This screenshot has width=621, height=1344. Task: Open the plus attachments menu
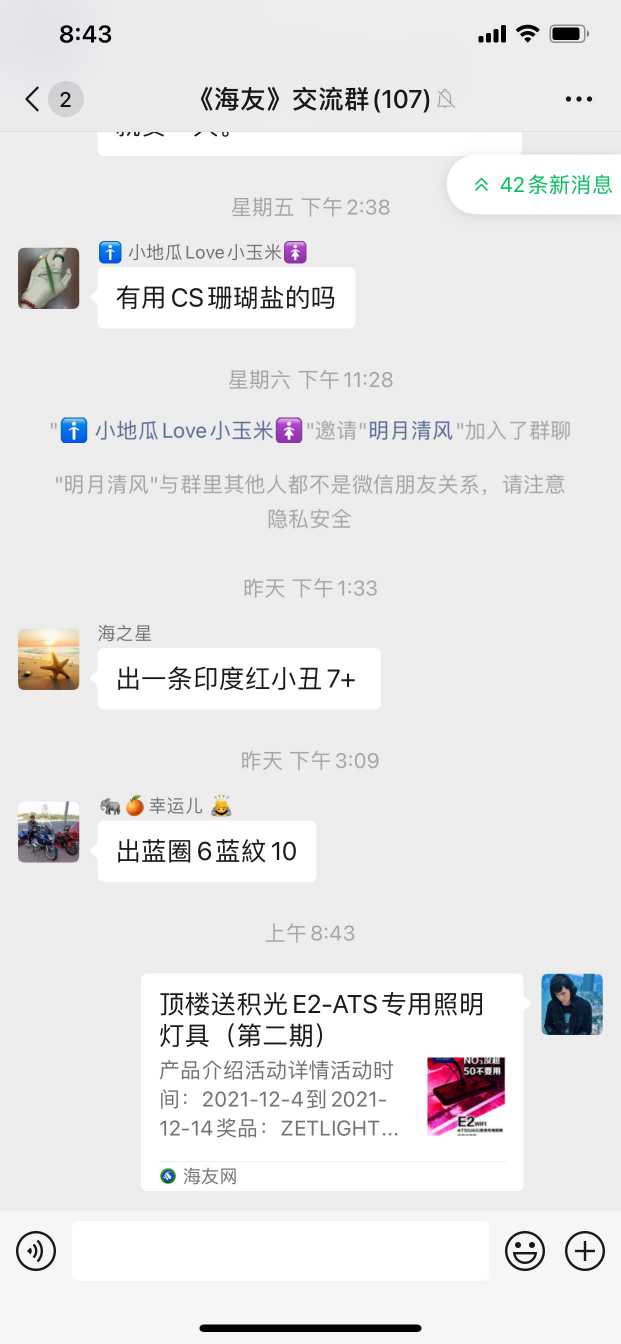click(x=585, y=1250)
